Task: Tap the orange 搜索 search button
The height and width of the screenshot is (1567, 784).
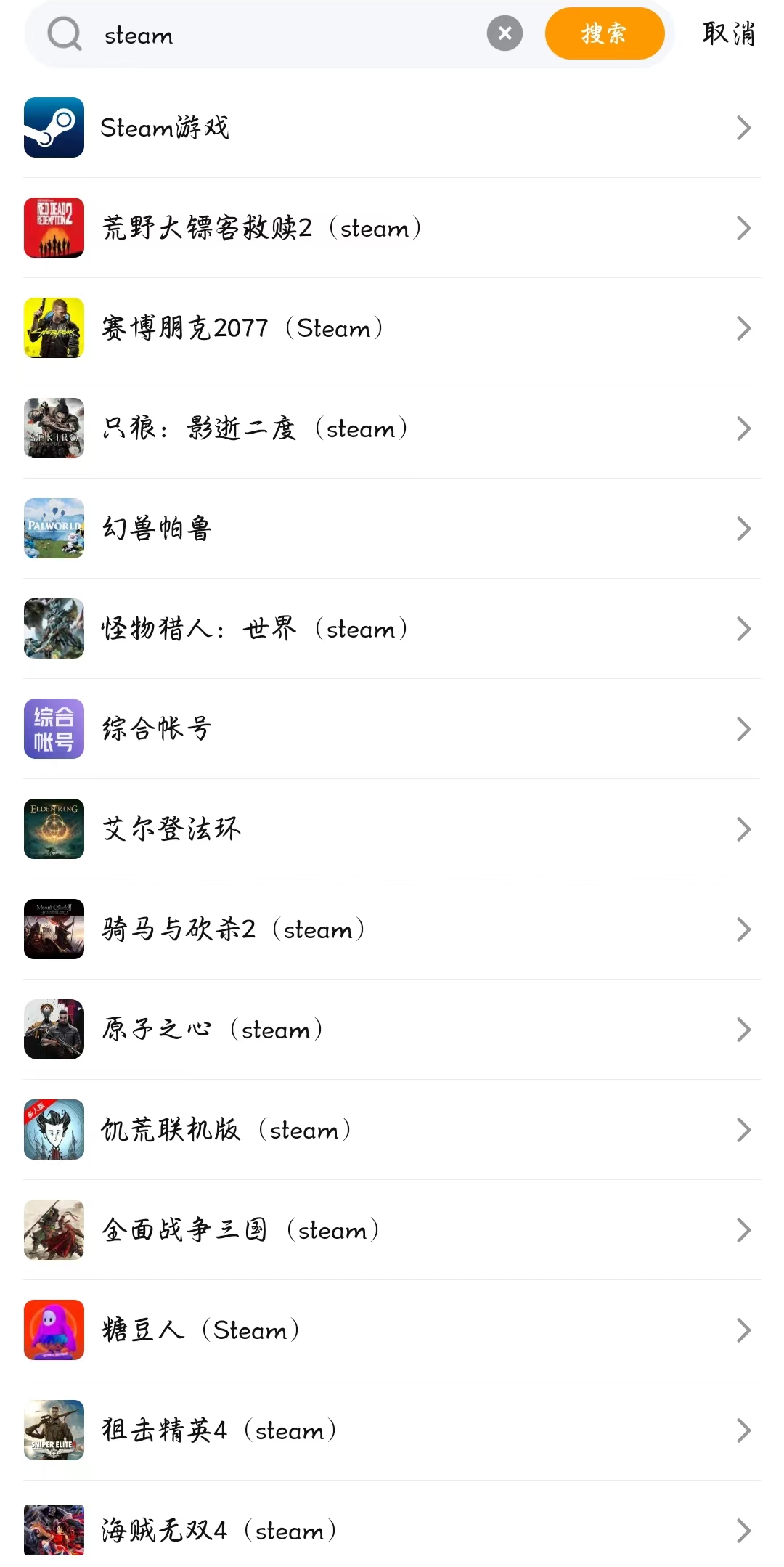Action: pyautogui.click(x=604, y=33)
